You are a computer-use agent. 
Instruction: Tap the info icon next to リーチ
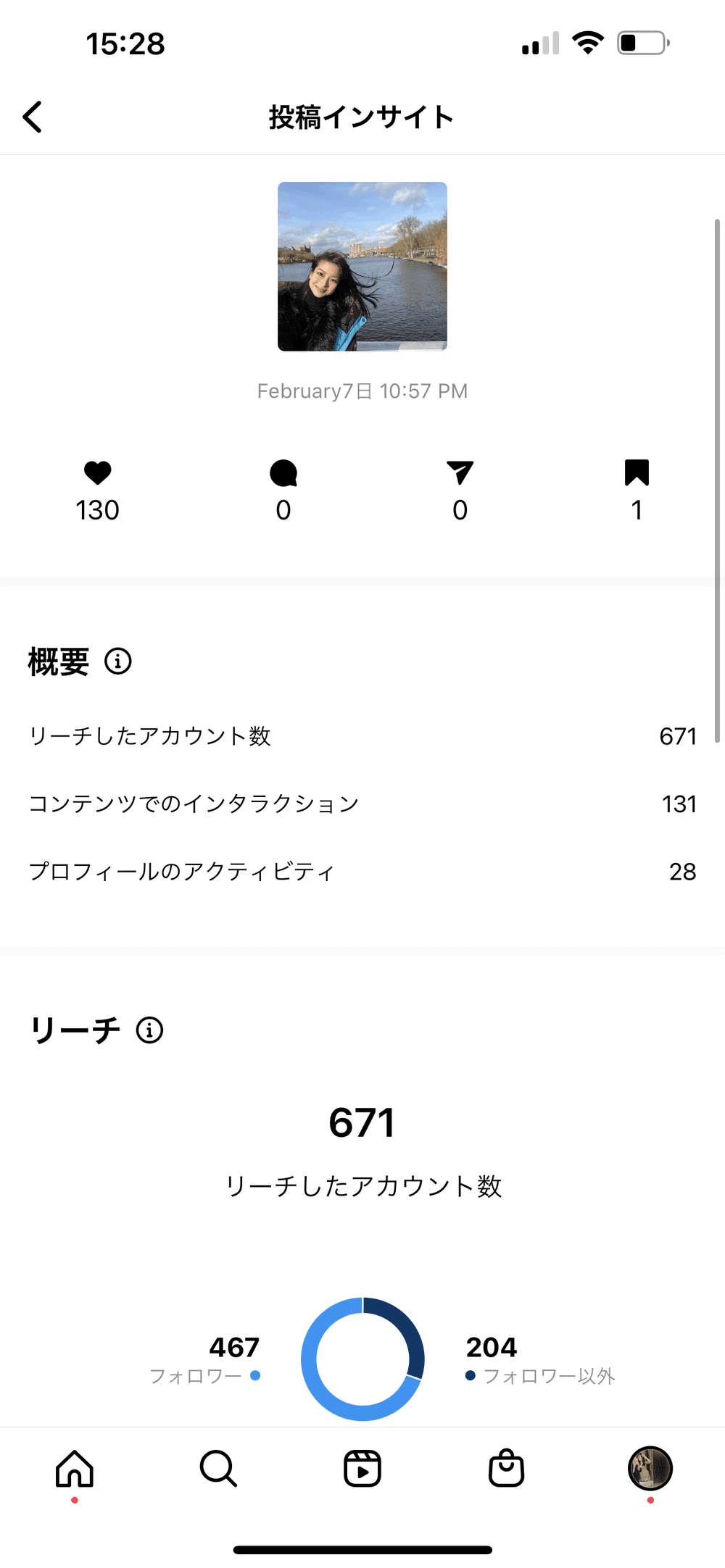click(x=150, y=1030)
